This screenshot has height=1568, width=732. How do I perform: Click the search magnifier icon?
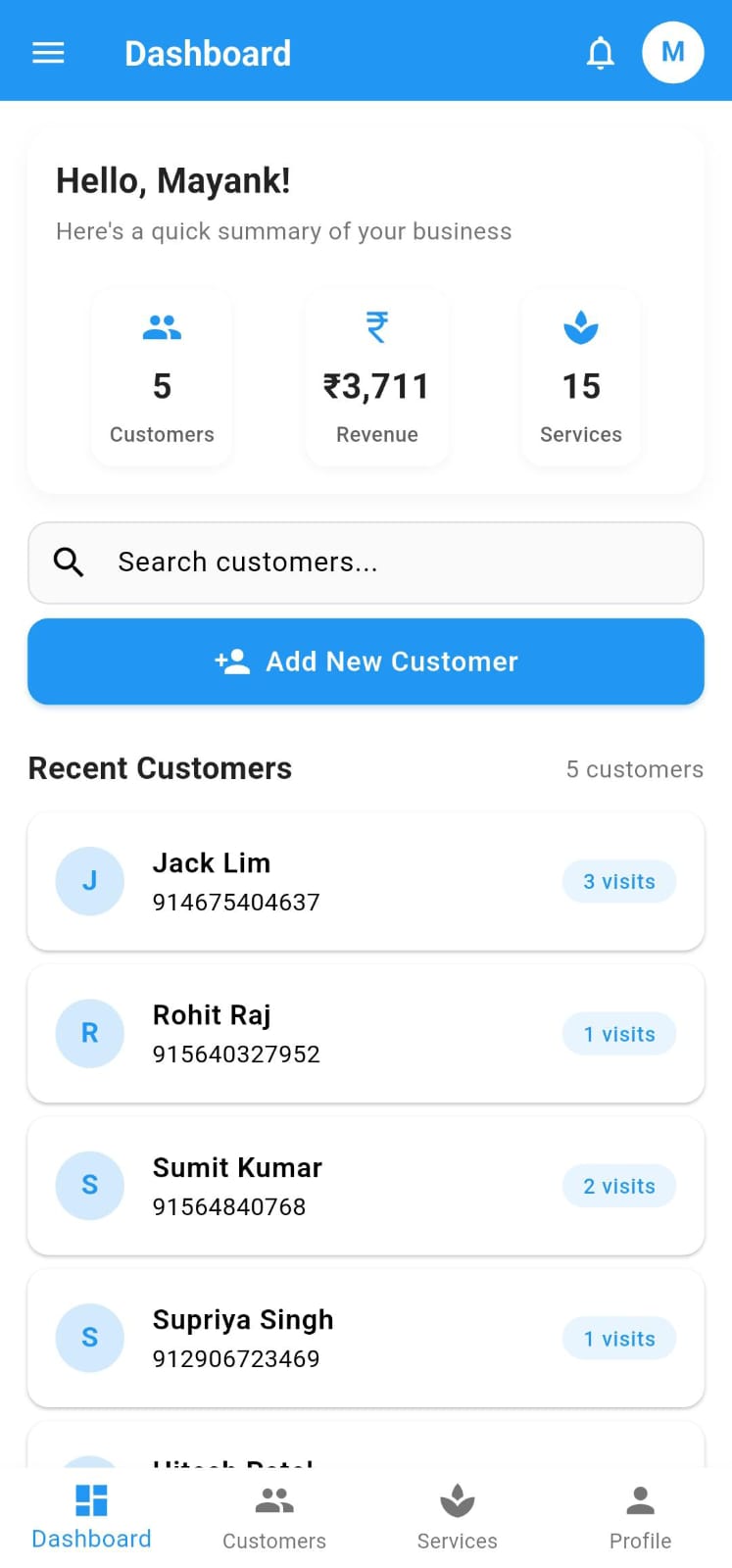[x=68, y=562]
